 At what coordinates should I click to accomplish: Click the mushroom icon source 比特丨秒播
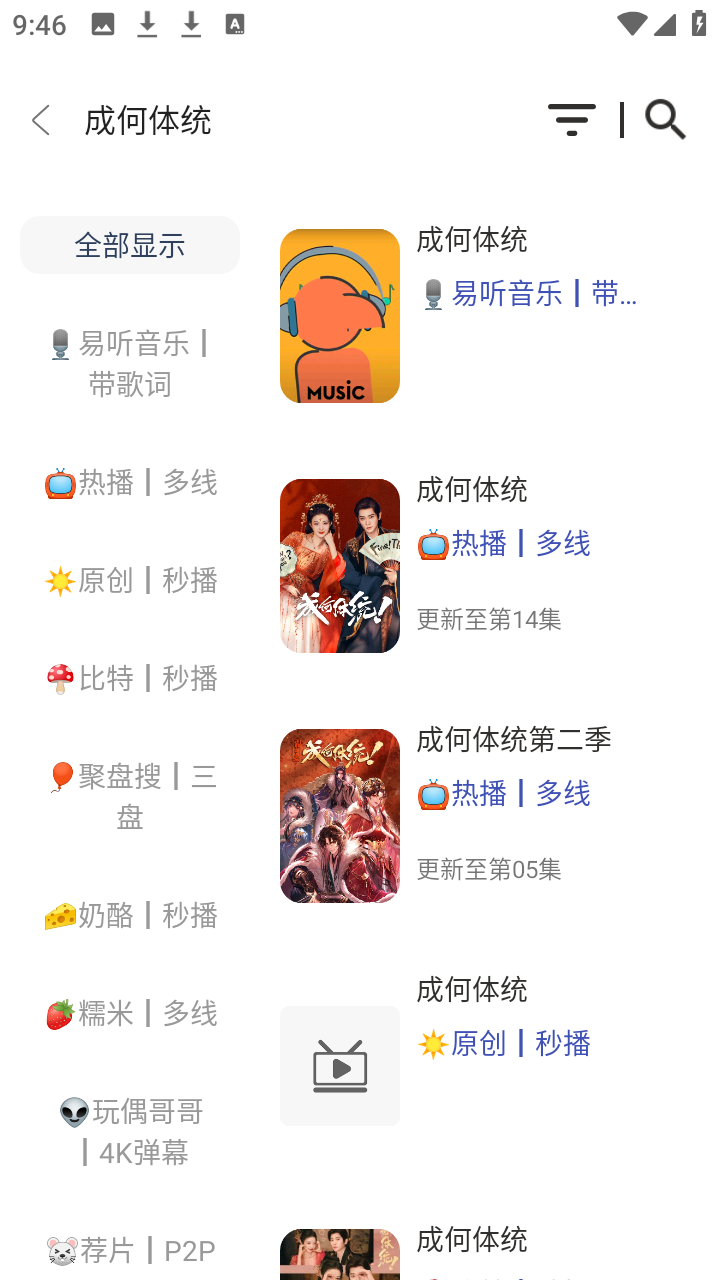[x=130, y=678]
